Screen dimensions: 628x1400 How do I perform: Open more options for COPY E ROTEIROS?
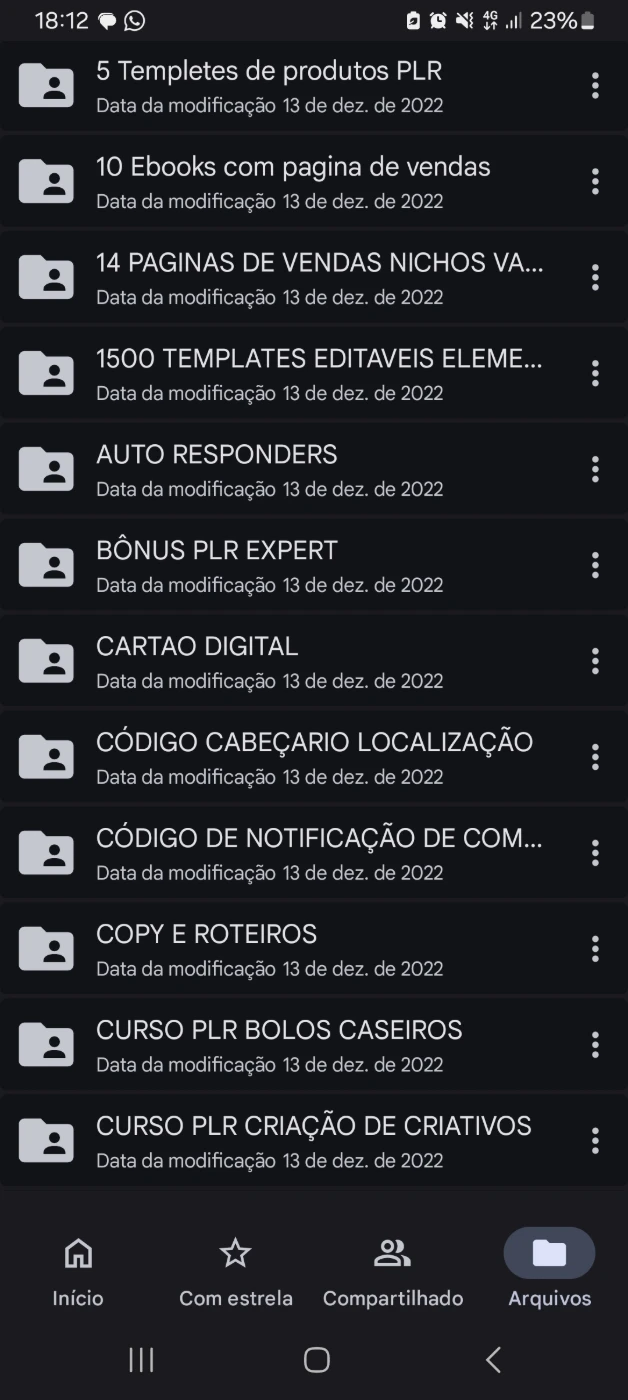[595, 950]
